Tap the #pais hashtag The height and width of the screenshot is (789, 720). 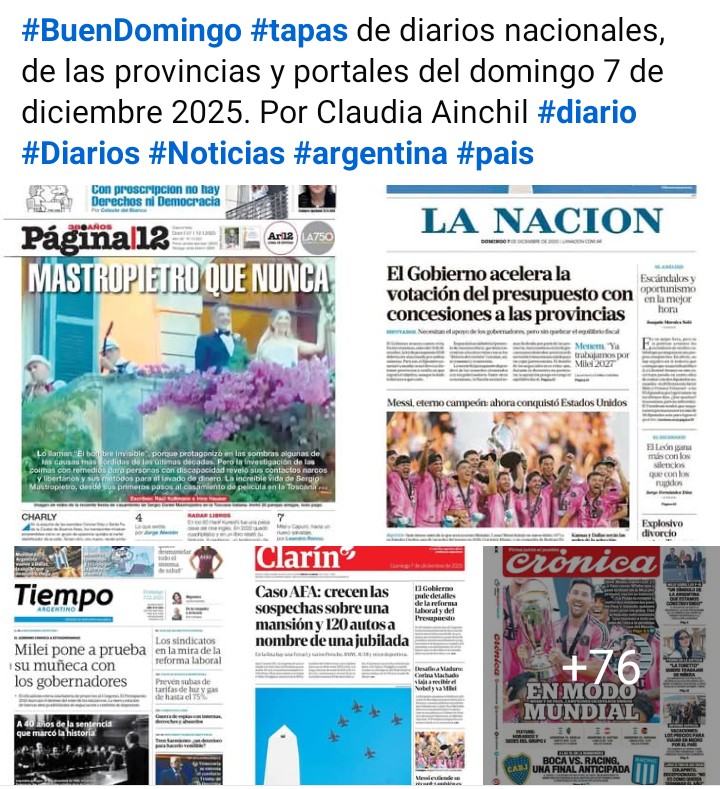(495, 153)
